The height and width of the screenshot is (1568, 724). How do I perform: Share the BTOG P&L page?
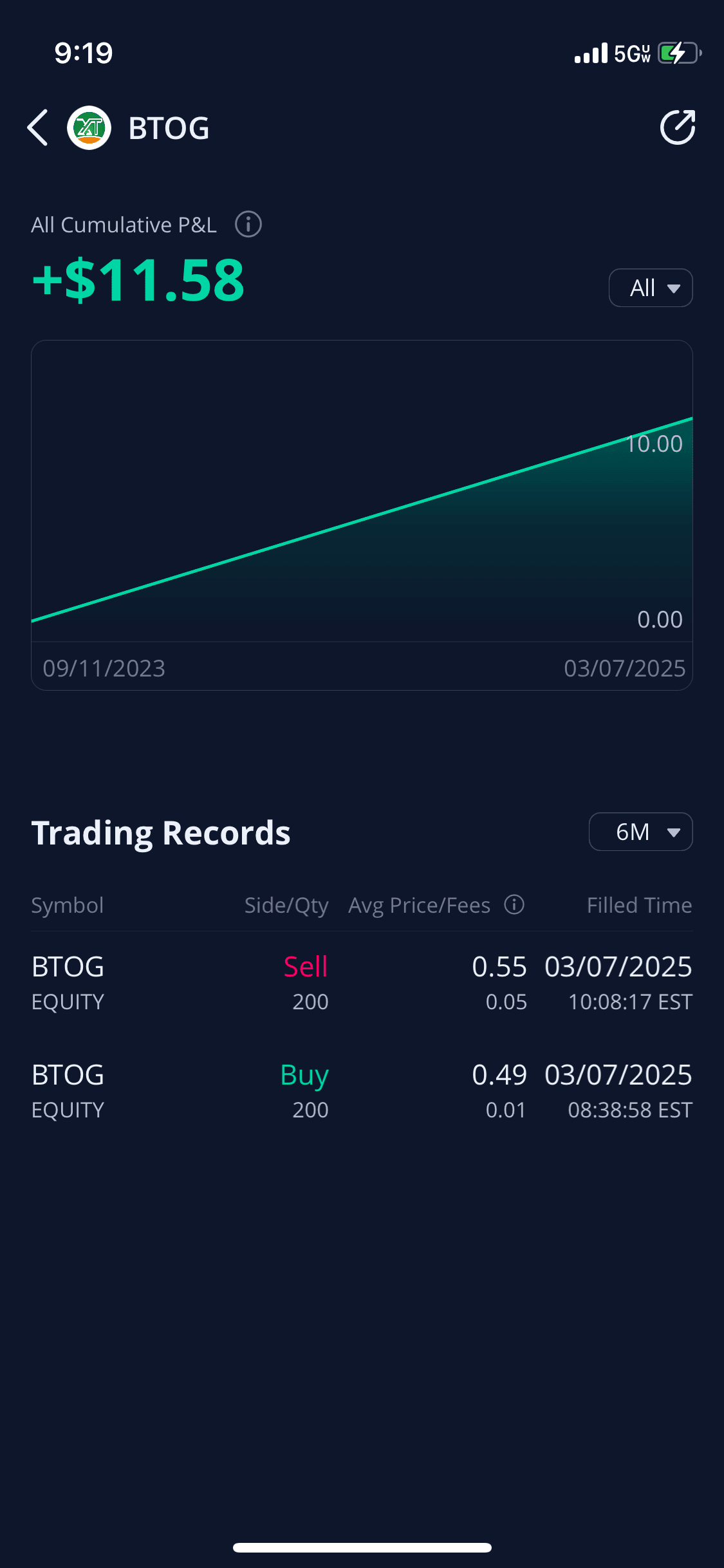pos(677,127)
